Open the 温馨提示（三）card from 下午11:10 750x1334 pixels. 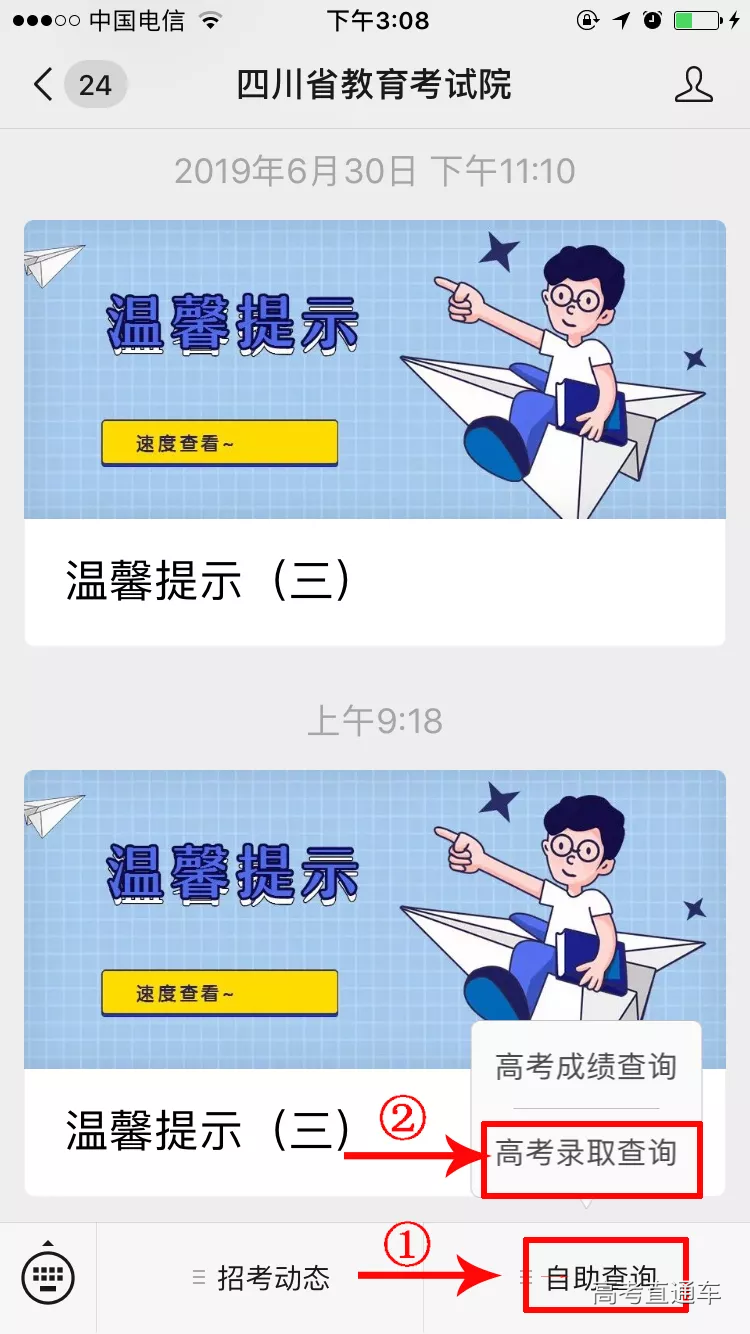[374, 432]
